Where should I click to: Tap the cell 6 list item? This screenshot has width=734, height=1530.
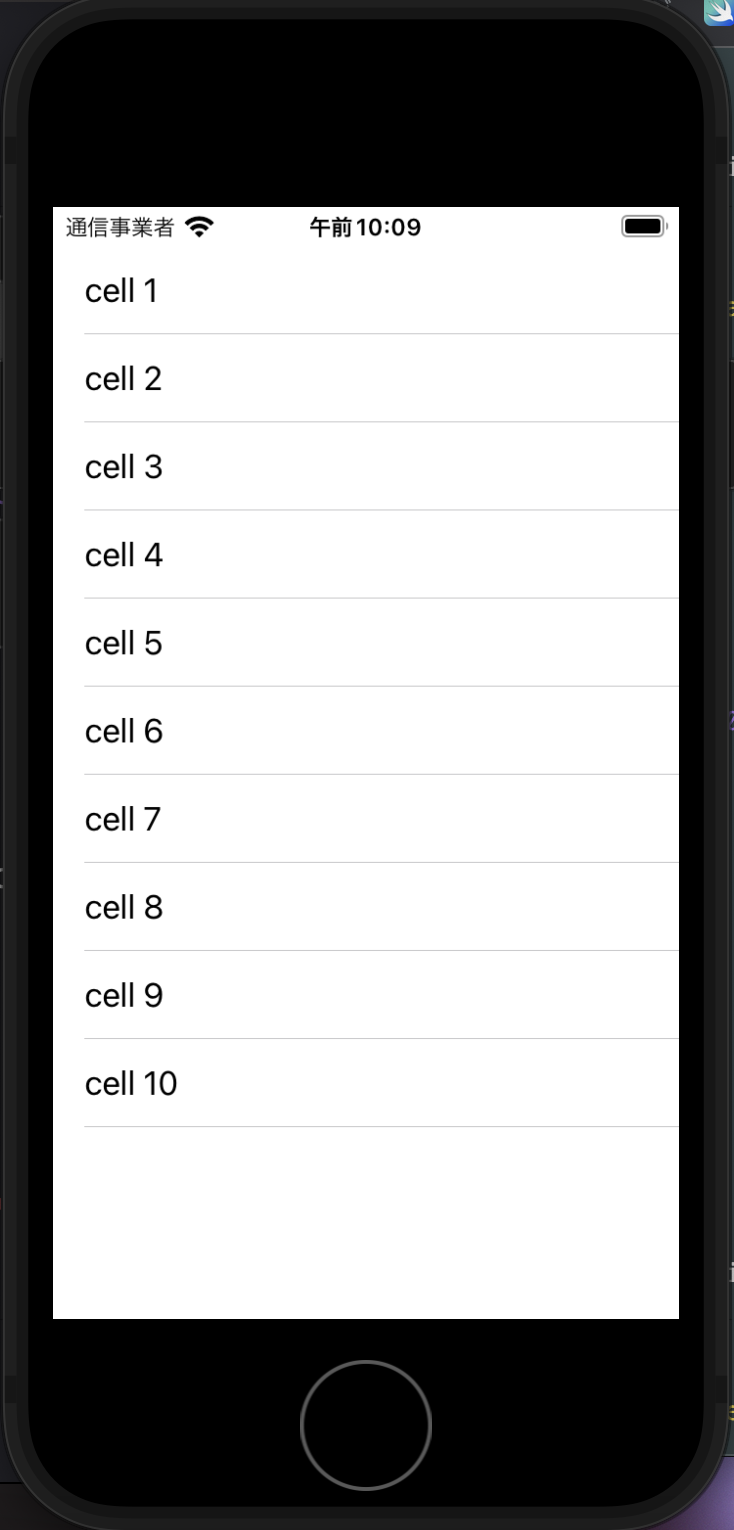(366, 730)
